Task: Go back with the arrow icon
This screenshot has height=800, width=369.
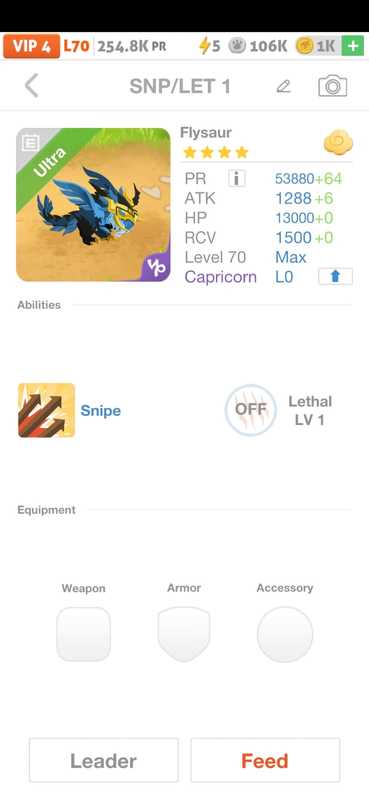Action: tap(32, 86)
